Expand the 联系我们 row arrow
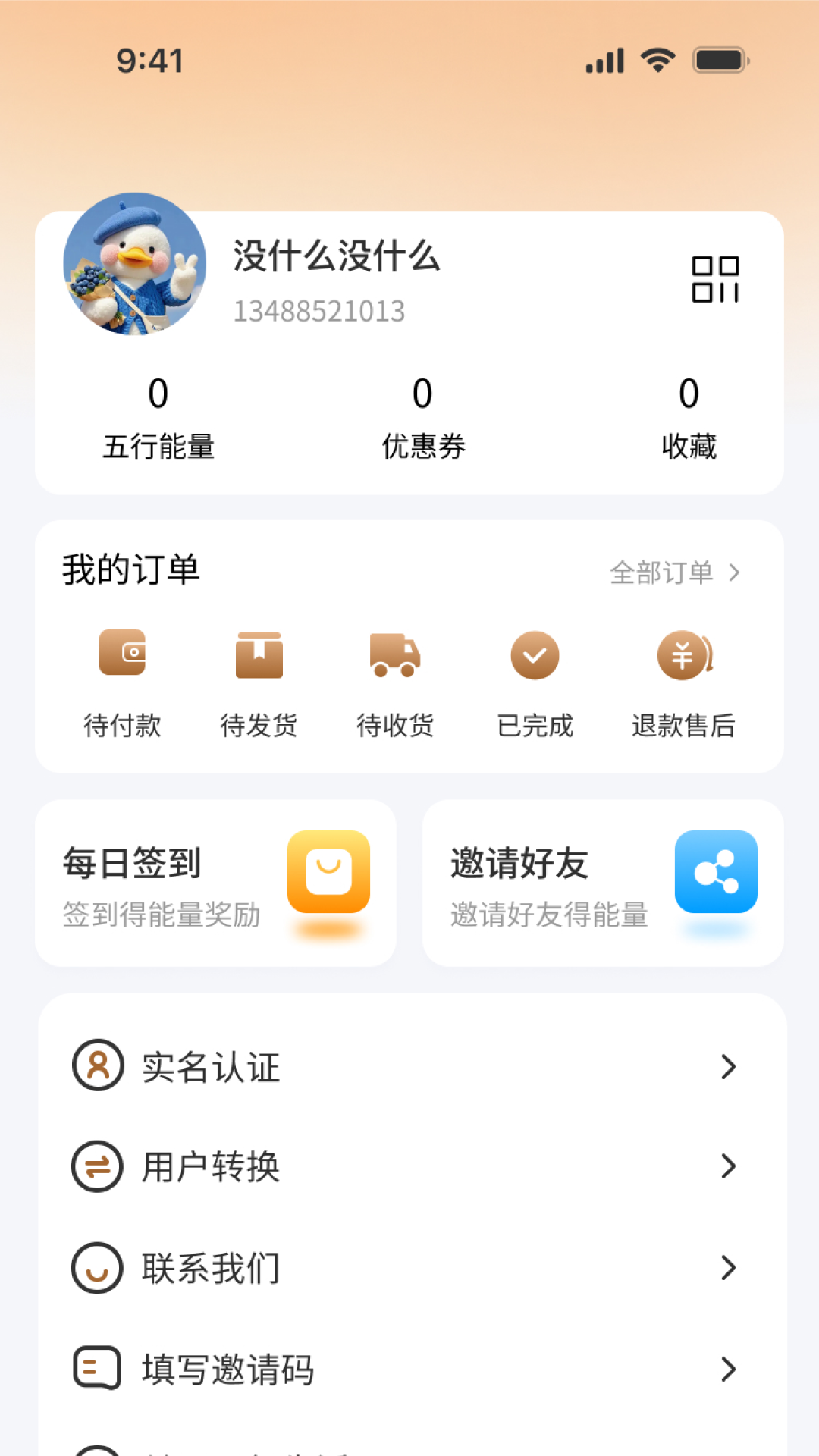Screen dimensions: 819x1456 coord(730,1268)
